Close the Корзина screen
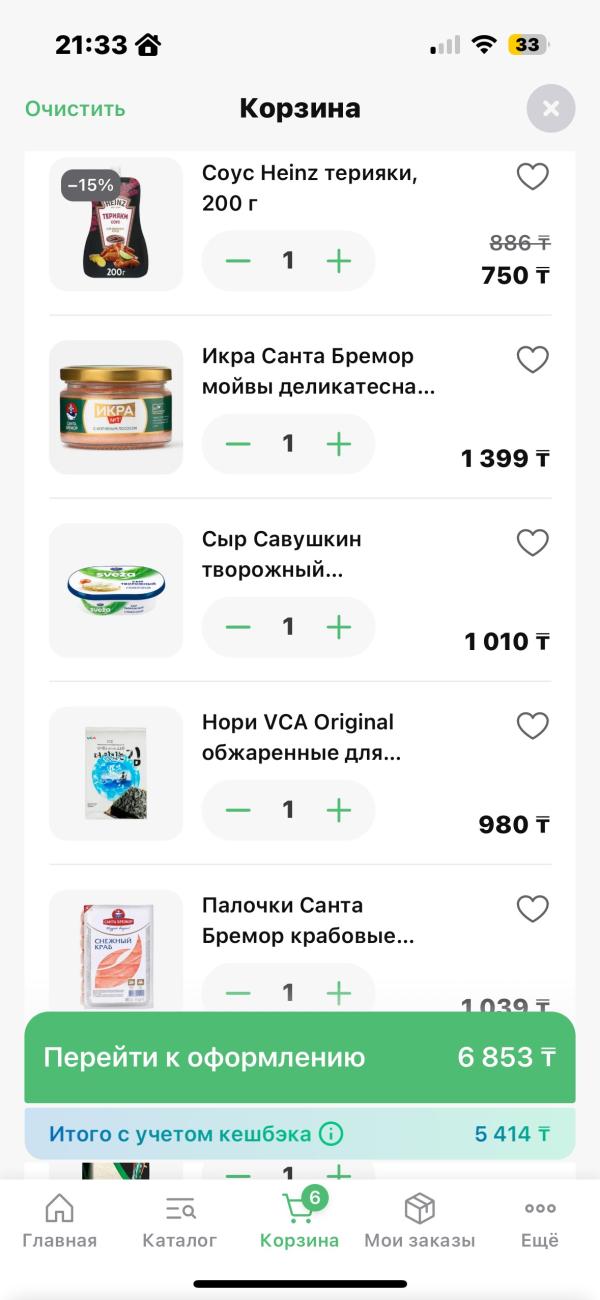 point(550,109)
